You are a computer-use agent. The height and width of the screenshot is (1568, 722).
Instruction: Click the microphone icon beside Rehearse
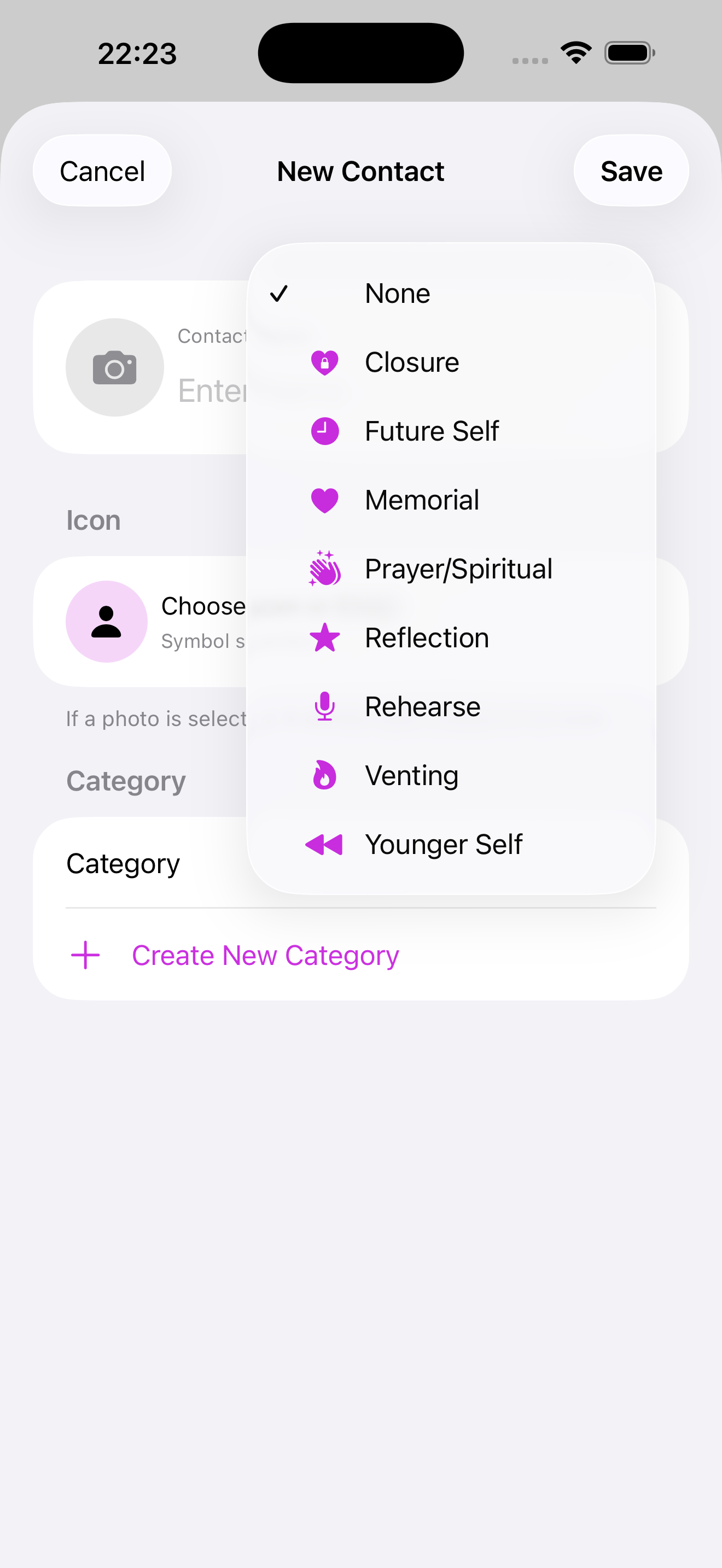point(324,706)
